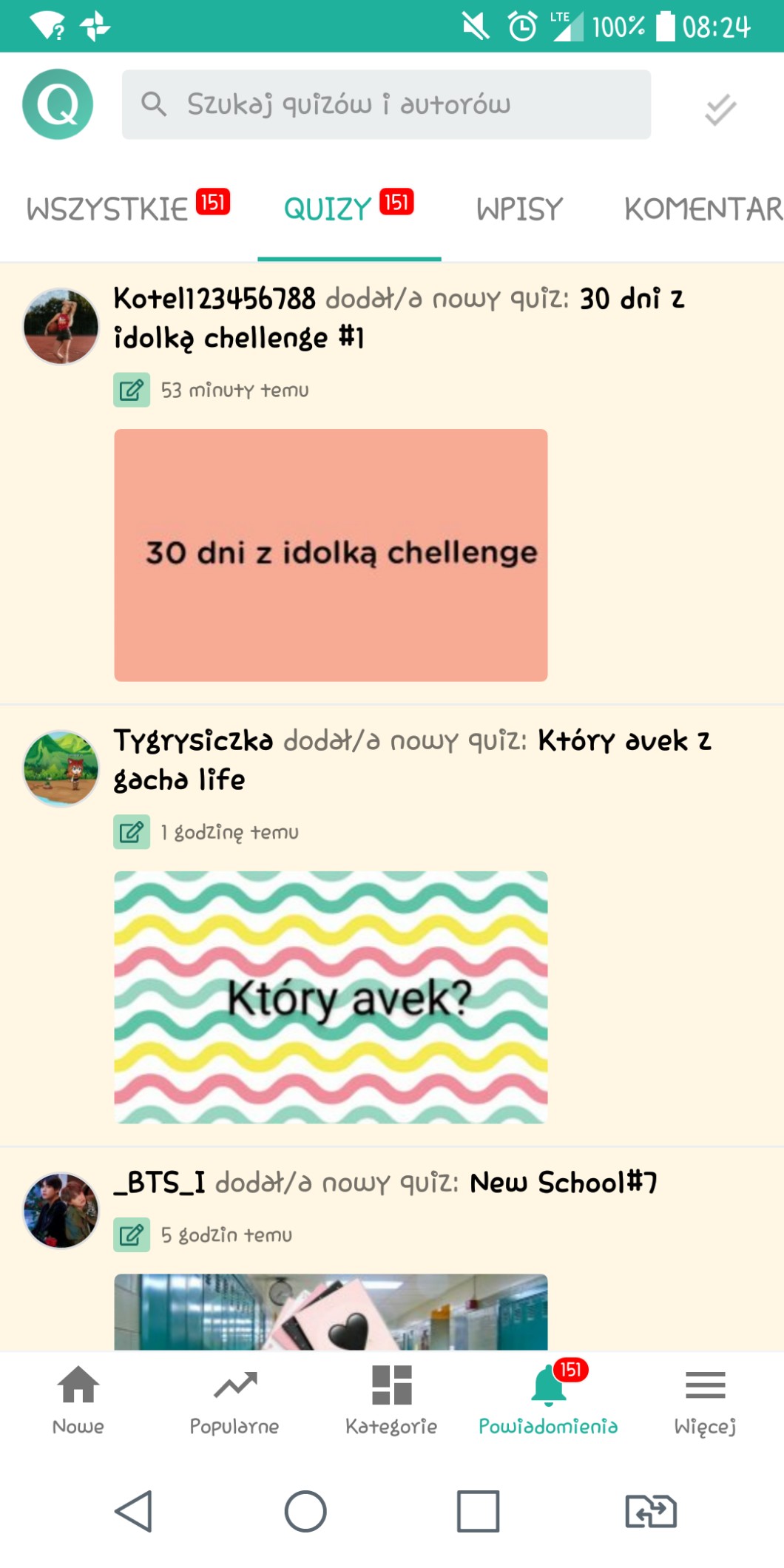This screenshot has height=1568, width=784.
Task: View Tygrysiczka's profile avatar
Action: pyautogui.click(x=61, y=768)
